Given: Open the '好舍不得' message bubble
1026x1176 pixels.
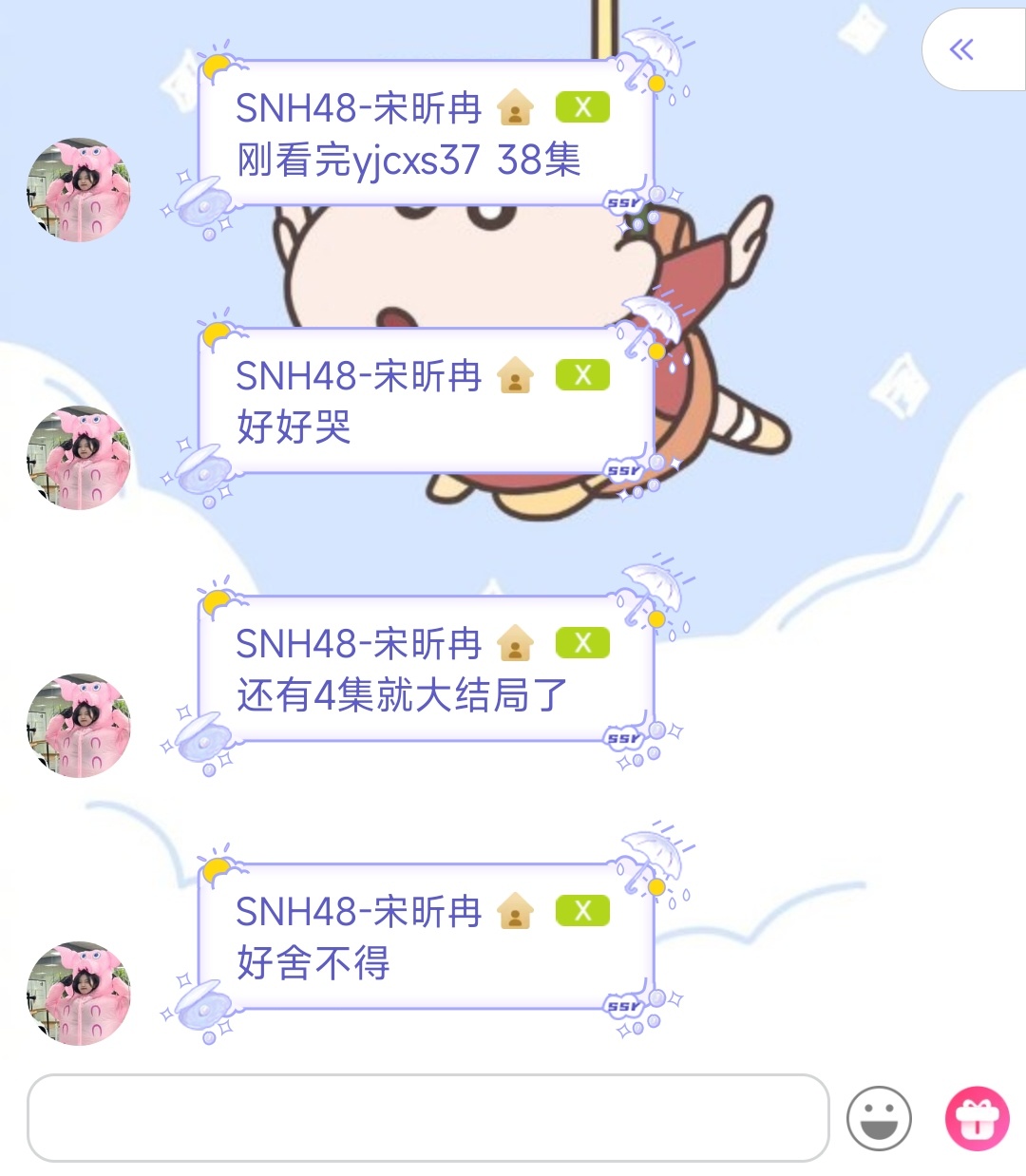Looking at the screenshot, I should coord(425,939).
